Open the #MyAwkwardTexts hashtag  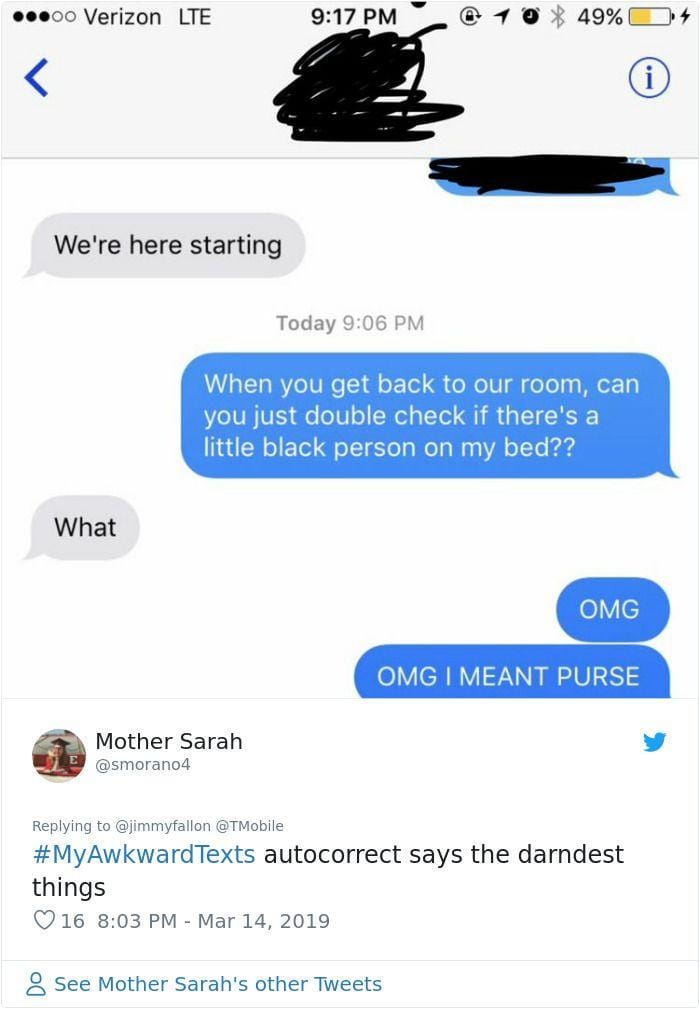(143, 855)
